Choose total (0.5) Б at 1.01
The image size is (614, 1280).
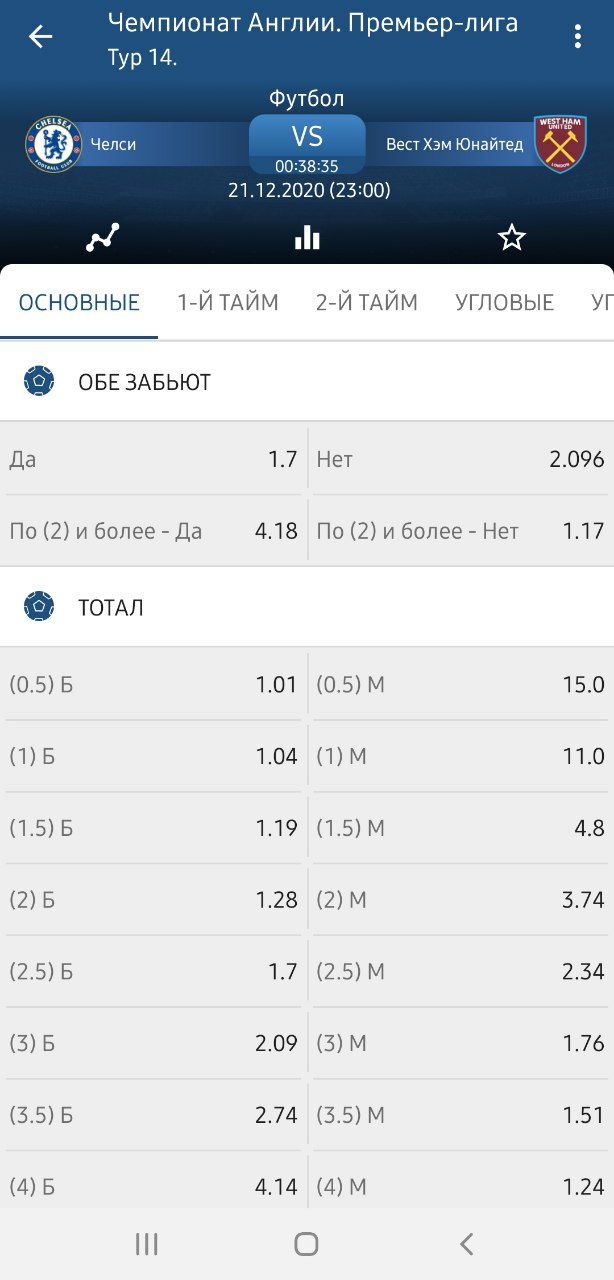click(x=153, y=684)
